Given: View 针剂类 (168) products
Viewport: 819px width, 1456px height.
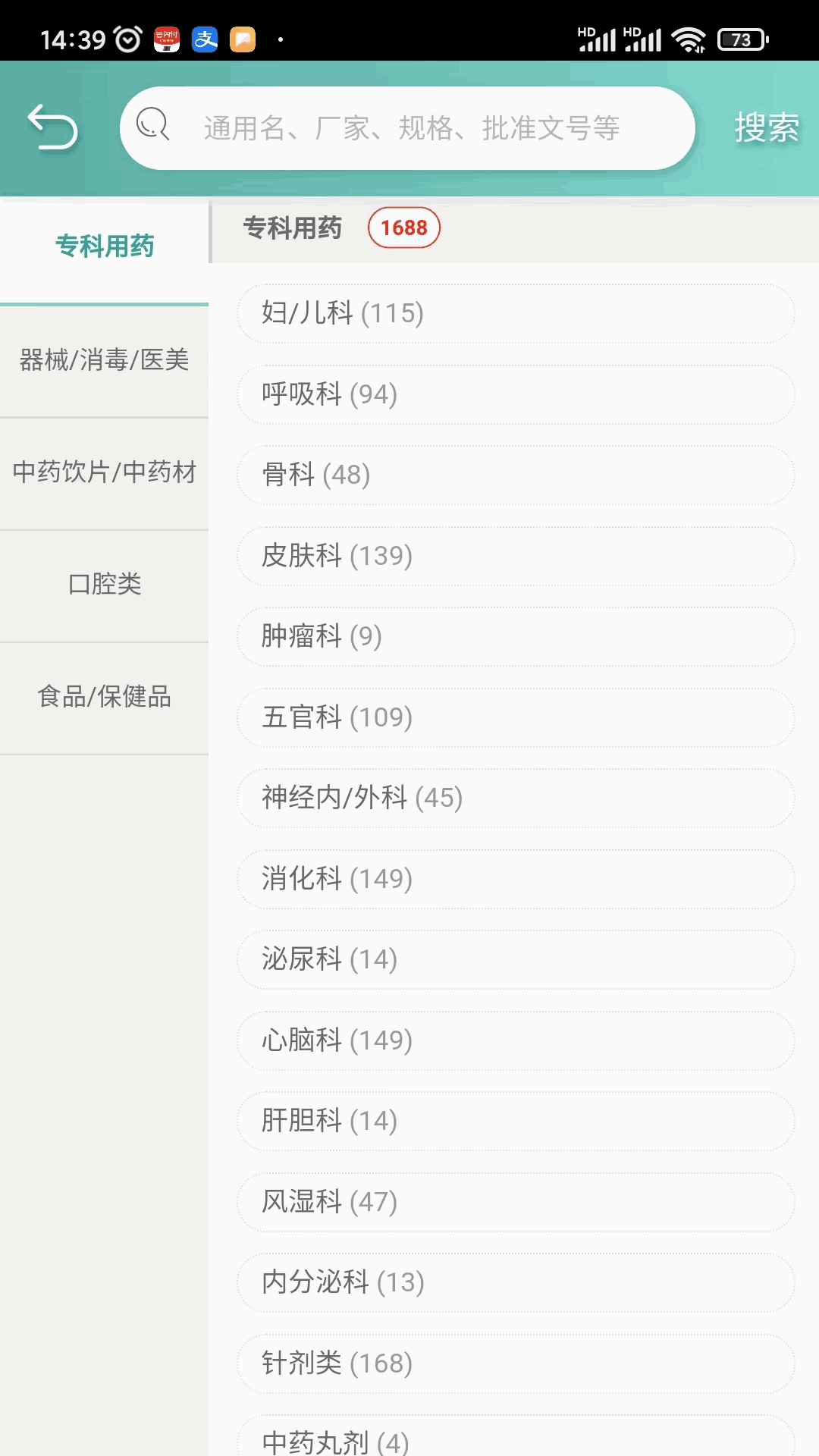Looking at the screenshot, I should click(x=516, y=1363).
